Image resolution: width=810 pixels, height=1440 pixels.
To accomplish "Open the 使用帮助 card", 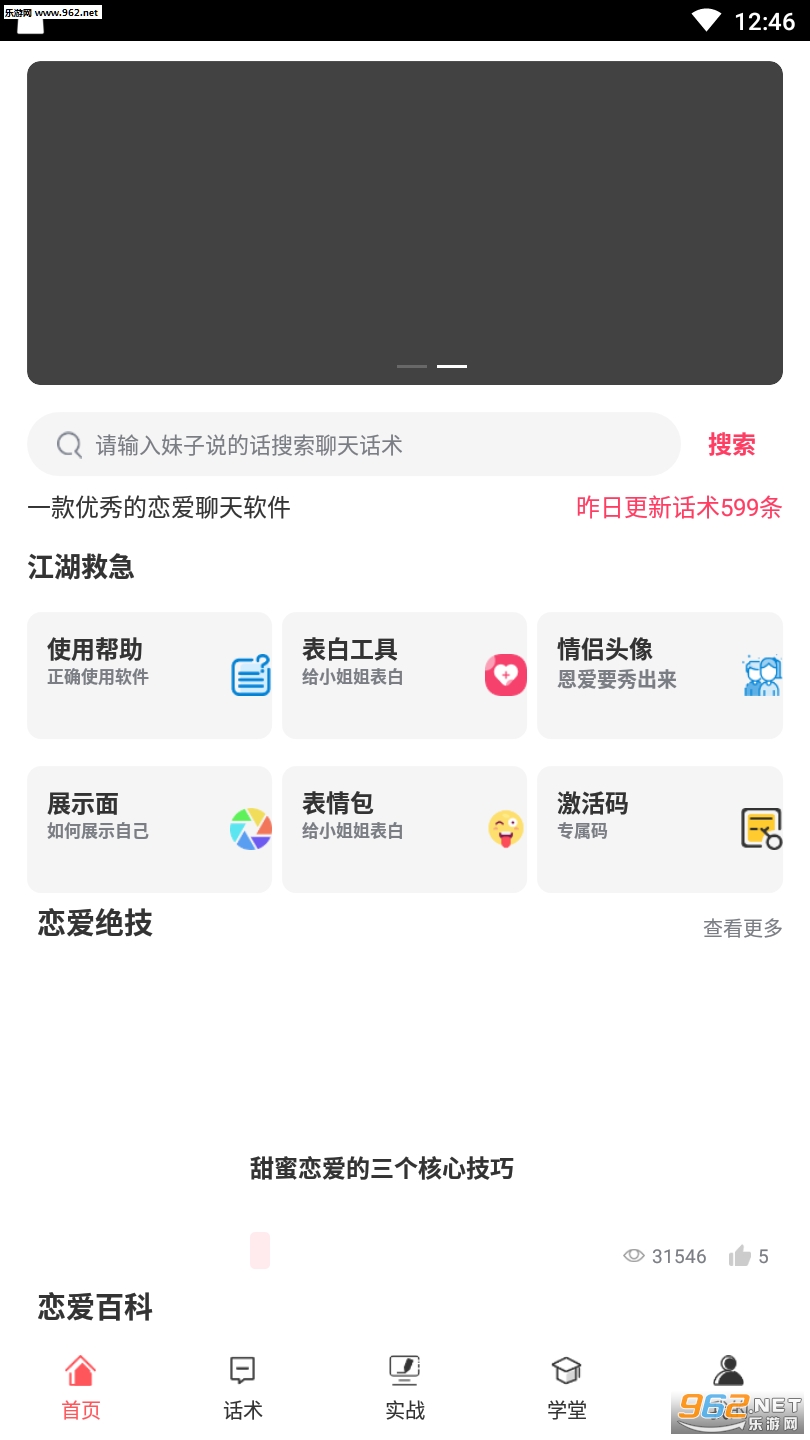I will [149, 676].
